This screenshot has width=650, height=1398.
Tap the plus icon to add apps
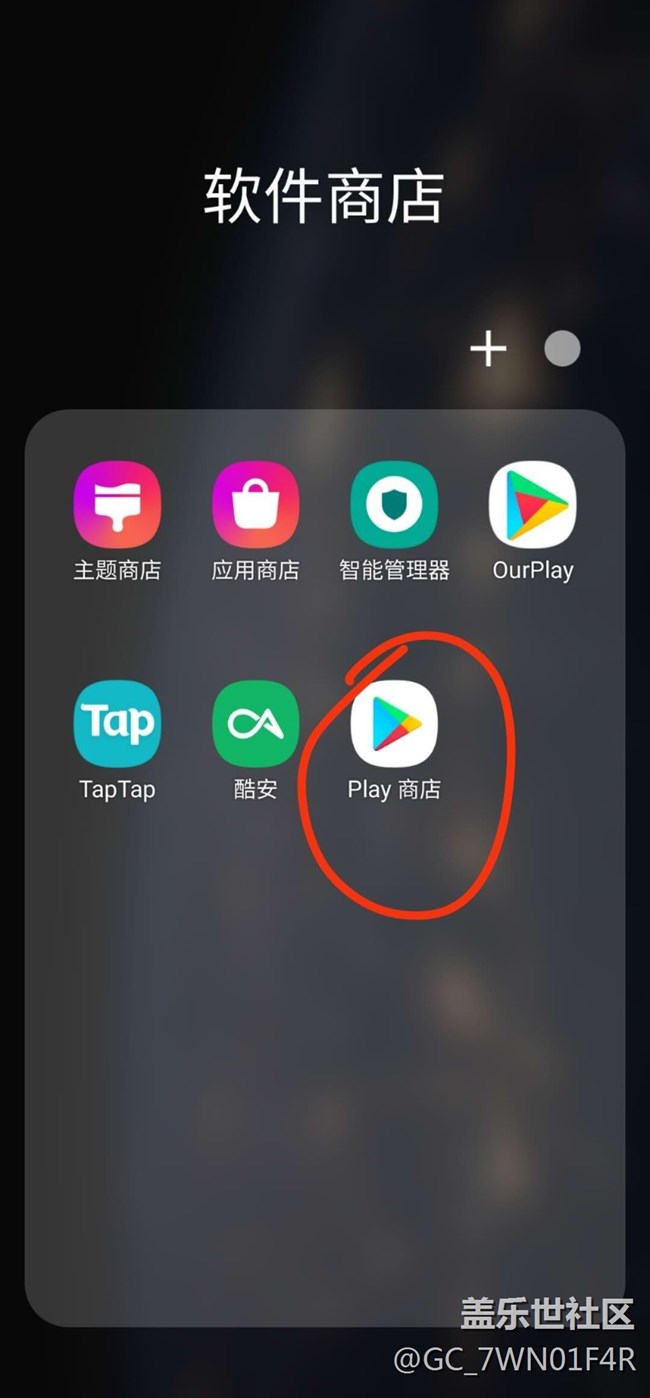488,349
